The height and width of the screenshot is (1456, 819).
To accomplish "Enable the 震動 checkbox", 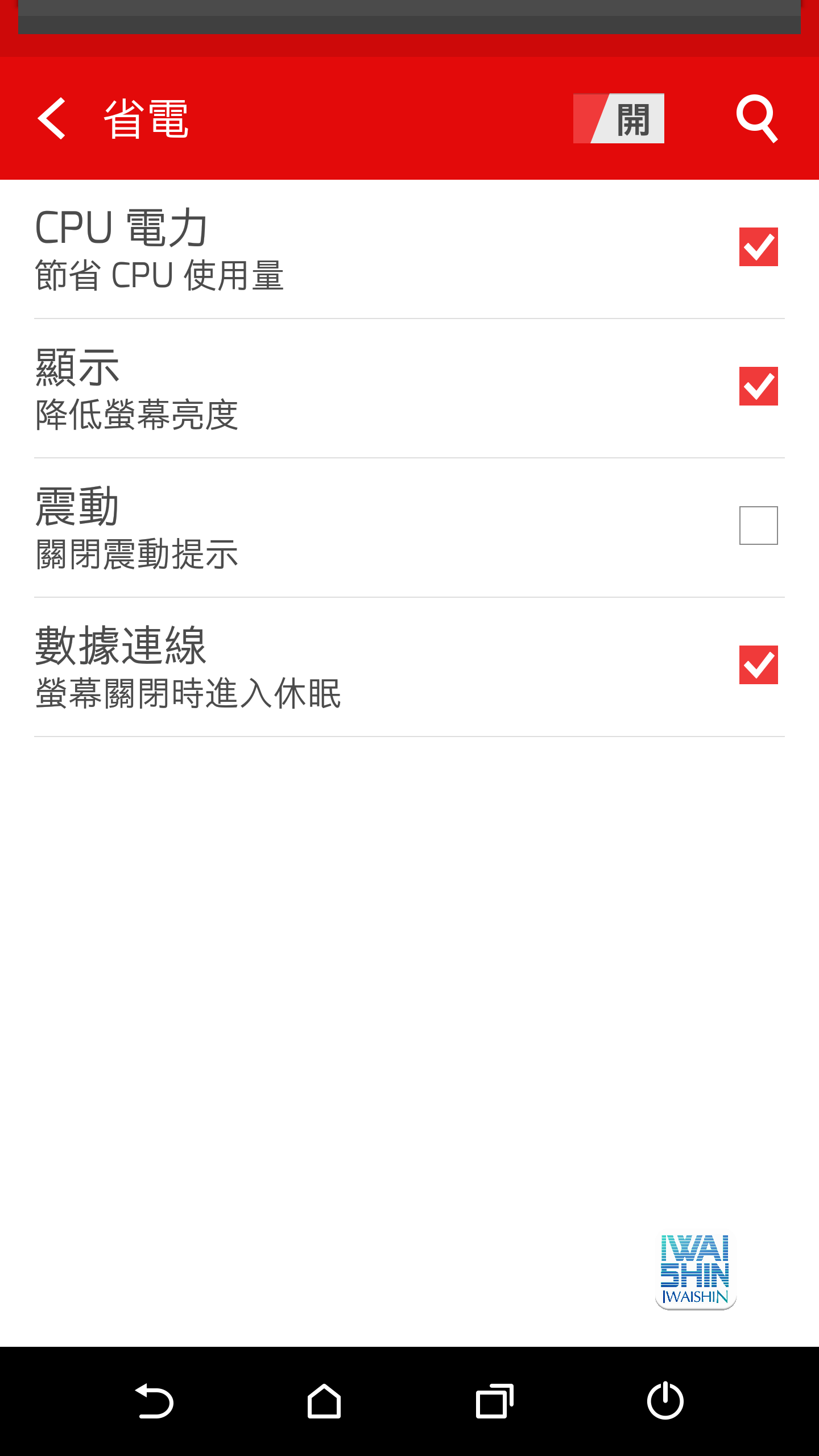I will click(x=758, y=526).
